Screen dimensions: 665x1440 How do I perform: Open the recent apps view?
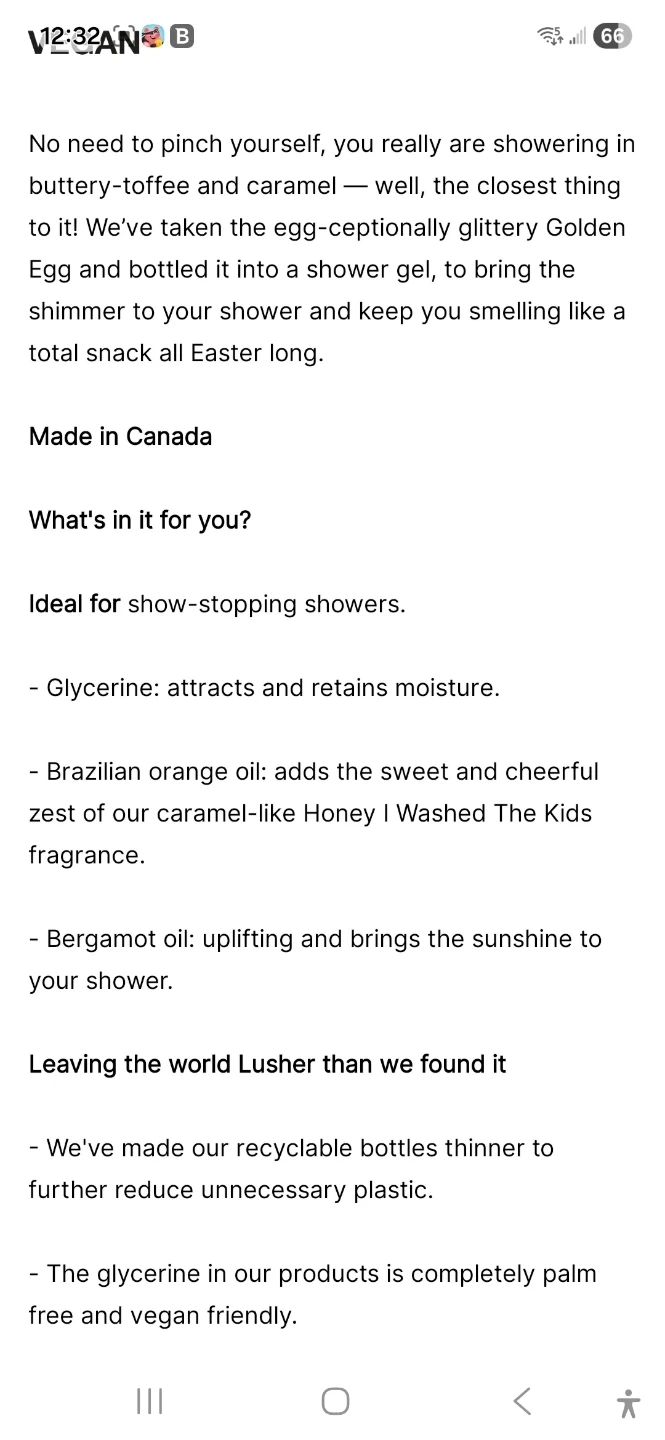tap(149, 1401)
